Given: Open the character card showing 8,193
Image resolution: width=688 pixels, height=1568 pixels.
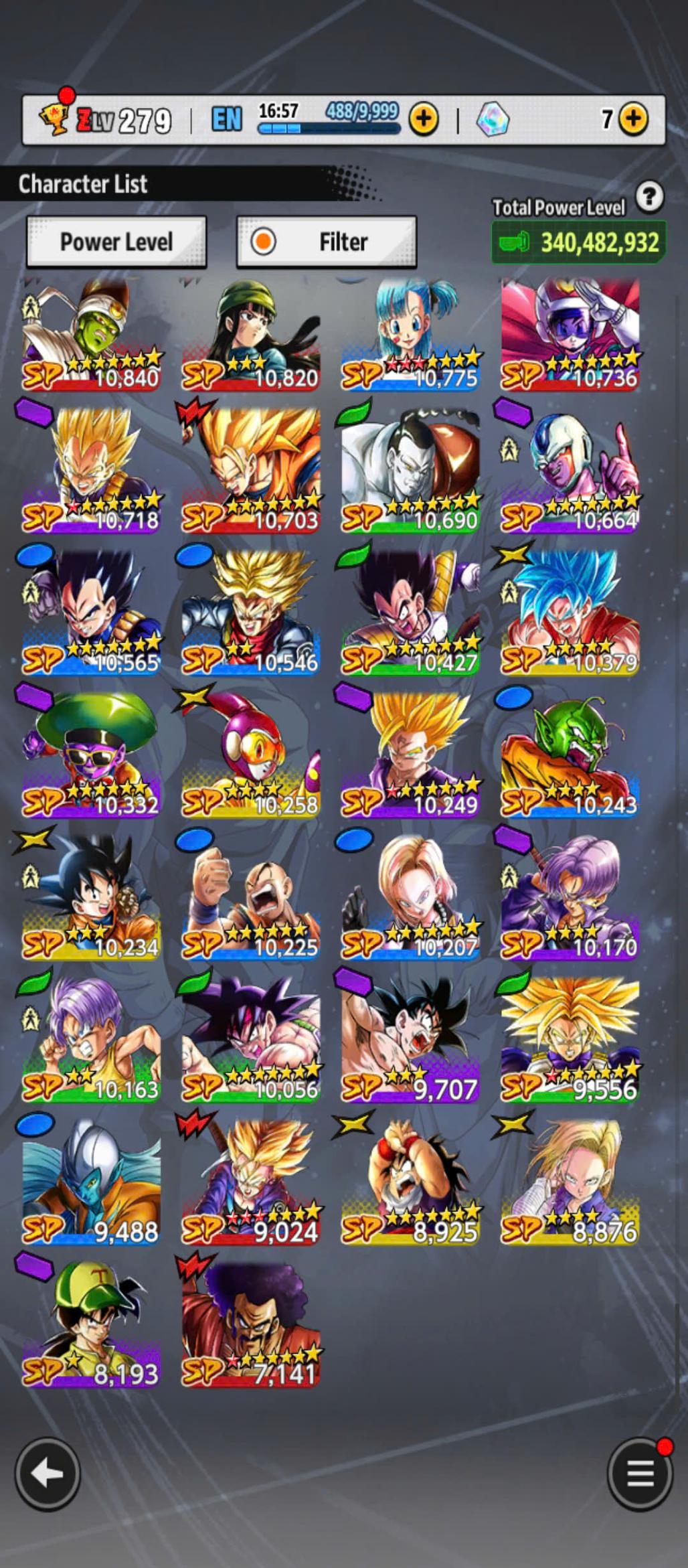Looking at the screenshot, I should [92, 1324].
